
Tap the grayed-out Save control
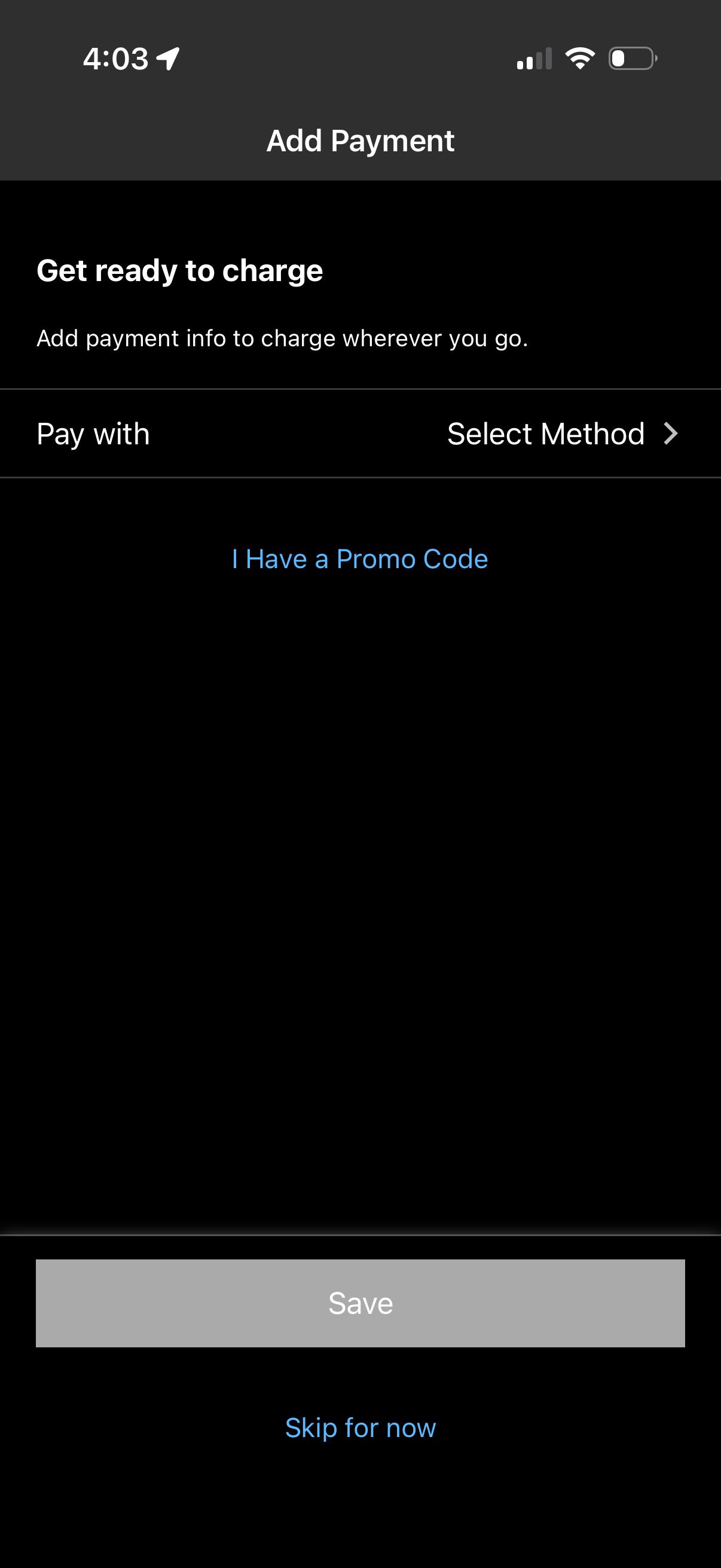point(360,1302)
